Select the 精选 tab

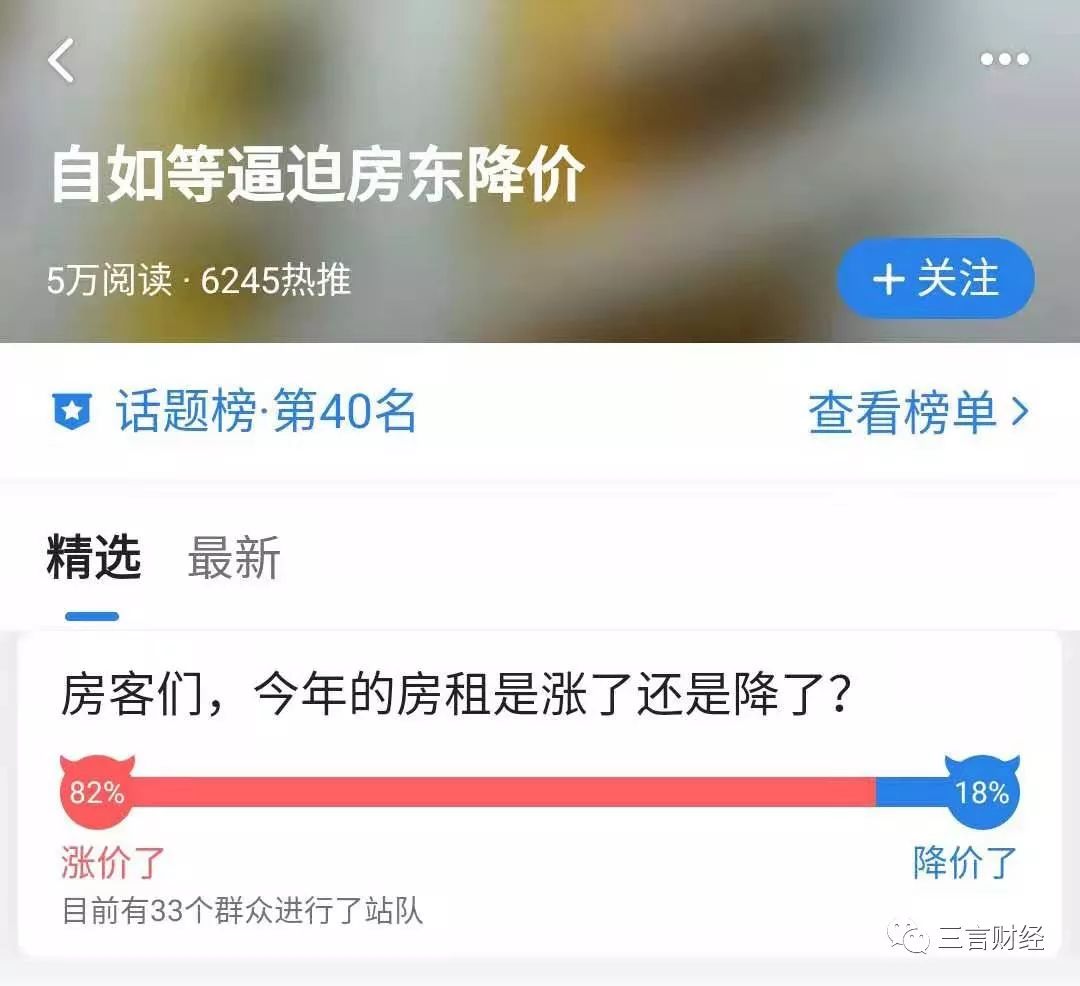(93, 557)
